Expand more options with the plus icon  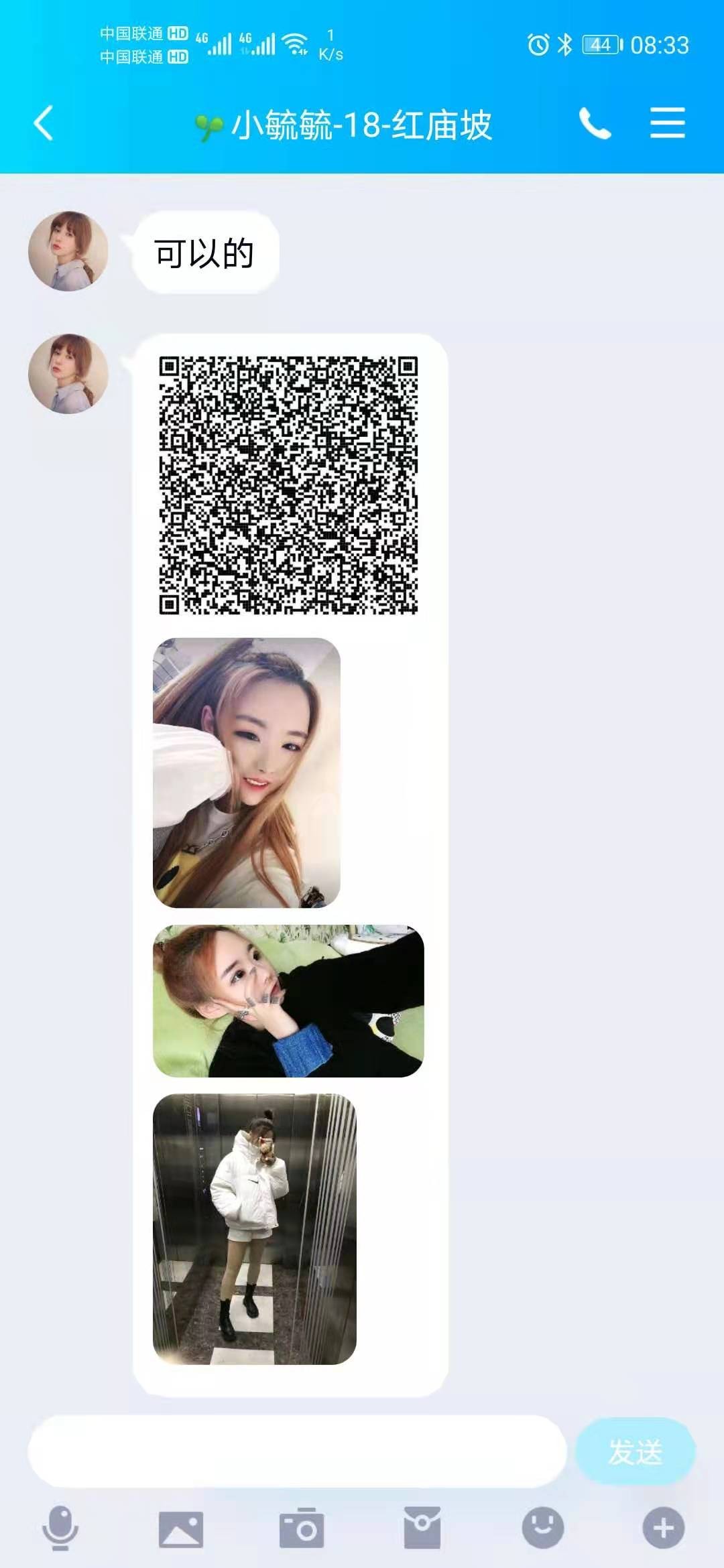pyautogui.click(x=664, y=1528)
